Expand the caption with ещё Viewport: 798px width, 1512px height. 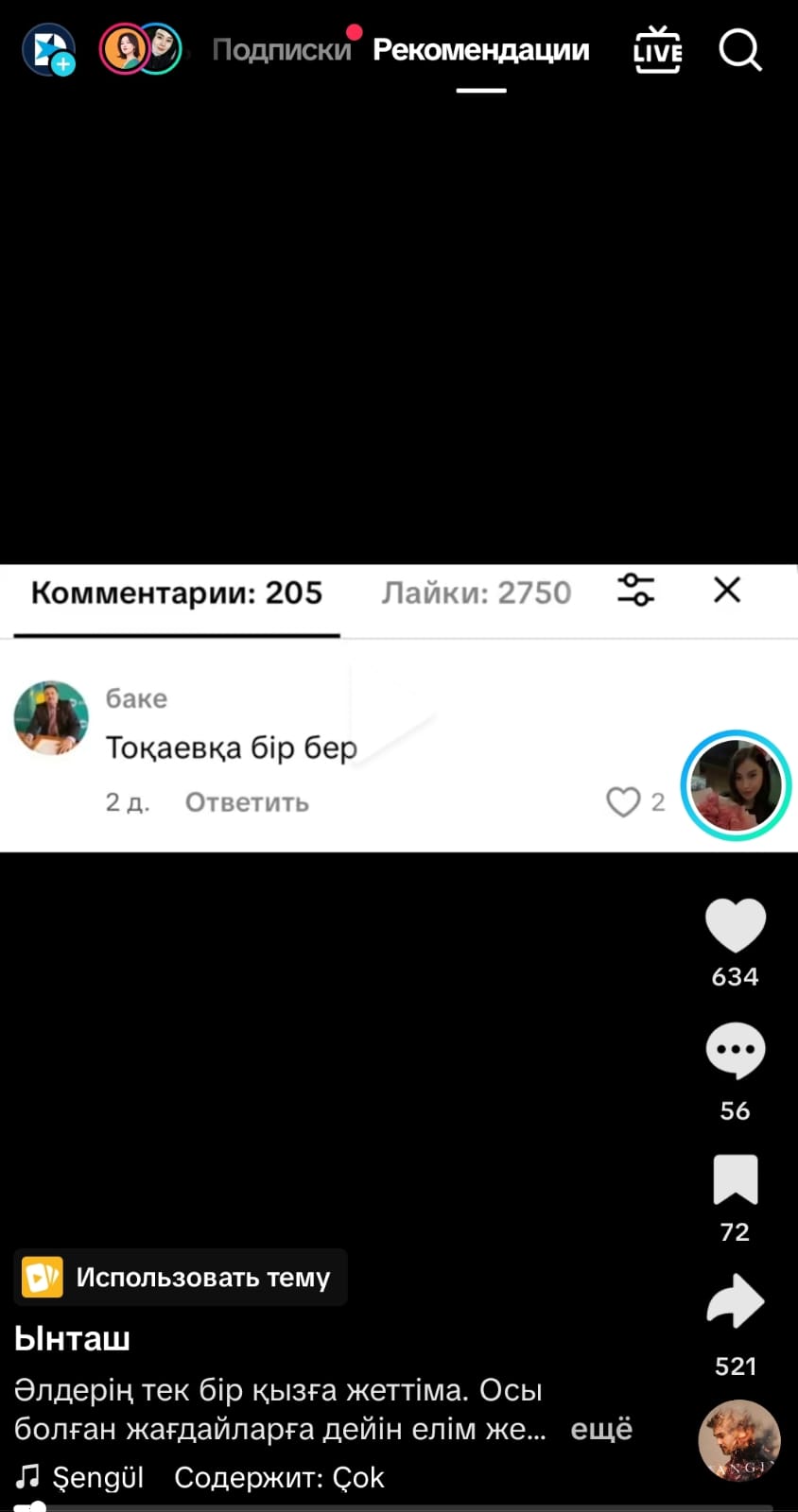click(x=601, y=1429)
